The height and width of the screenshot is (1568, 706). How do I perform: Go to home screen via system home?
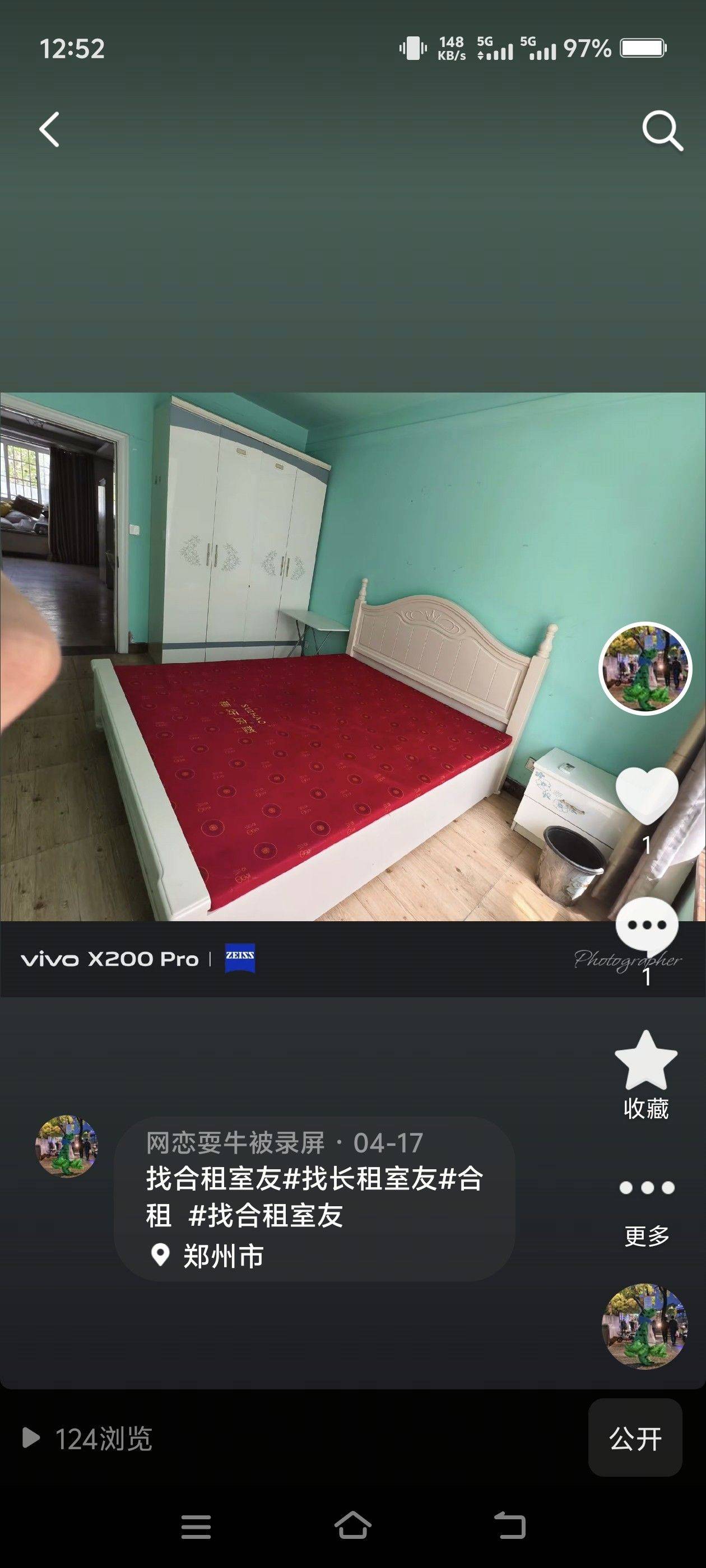pyautogui.click(x=352, y=1525)
